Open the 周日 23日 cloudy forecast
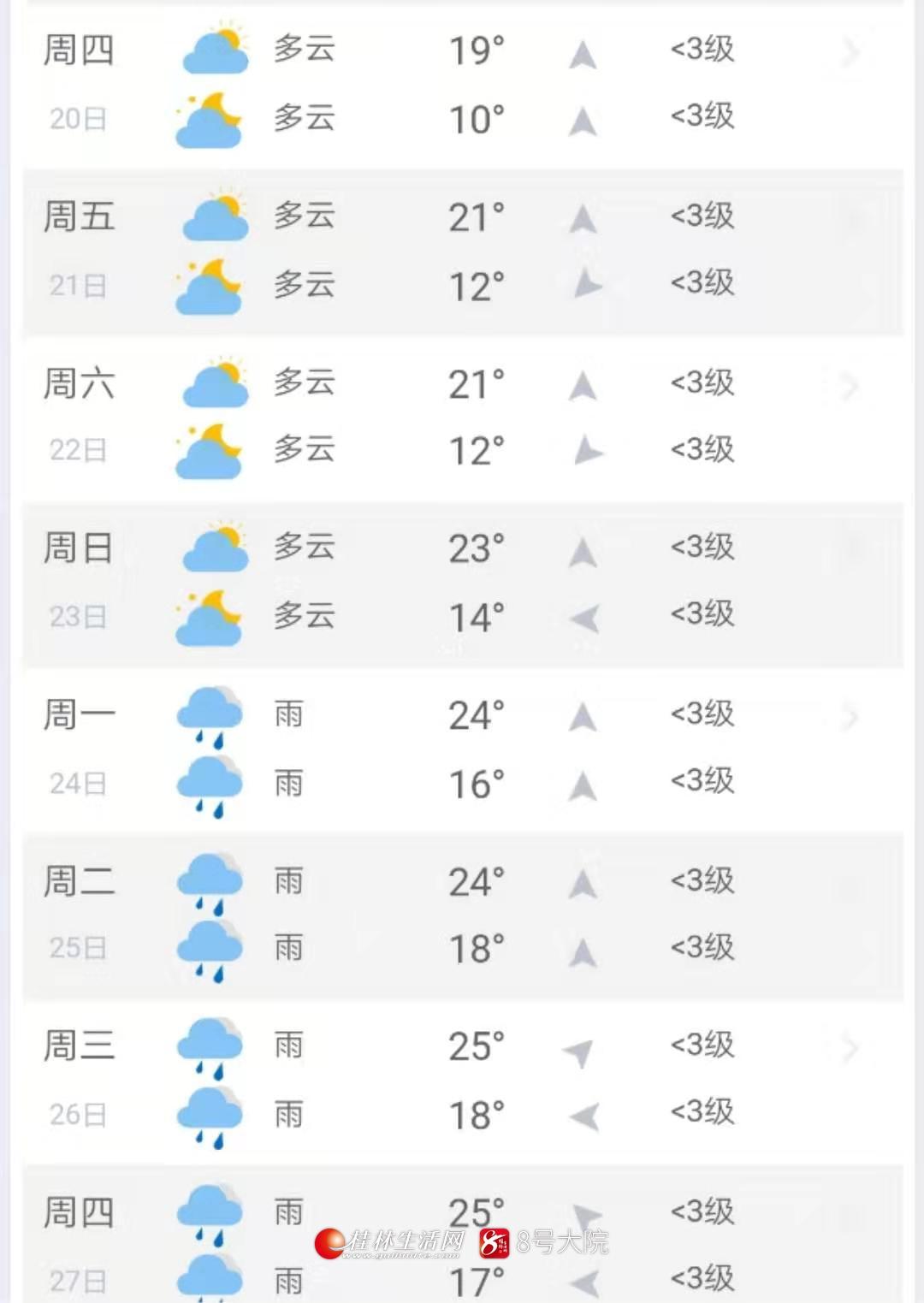The image size is (924, 1303). click(x=462, y=582)
